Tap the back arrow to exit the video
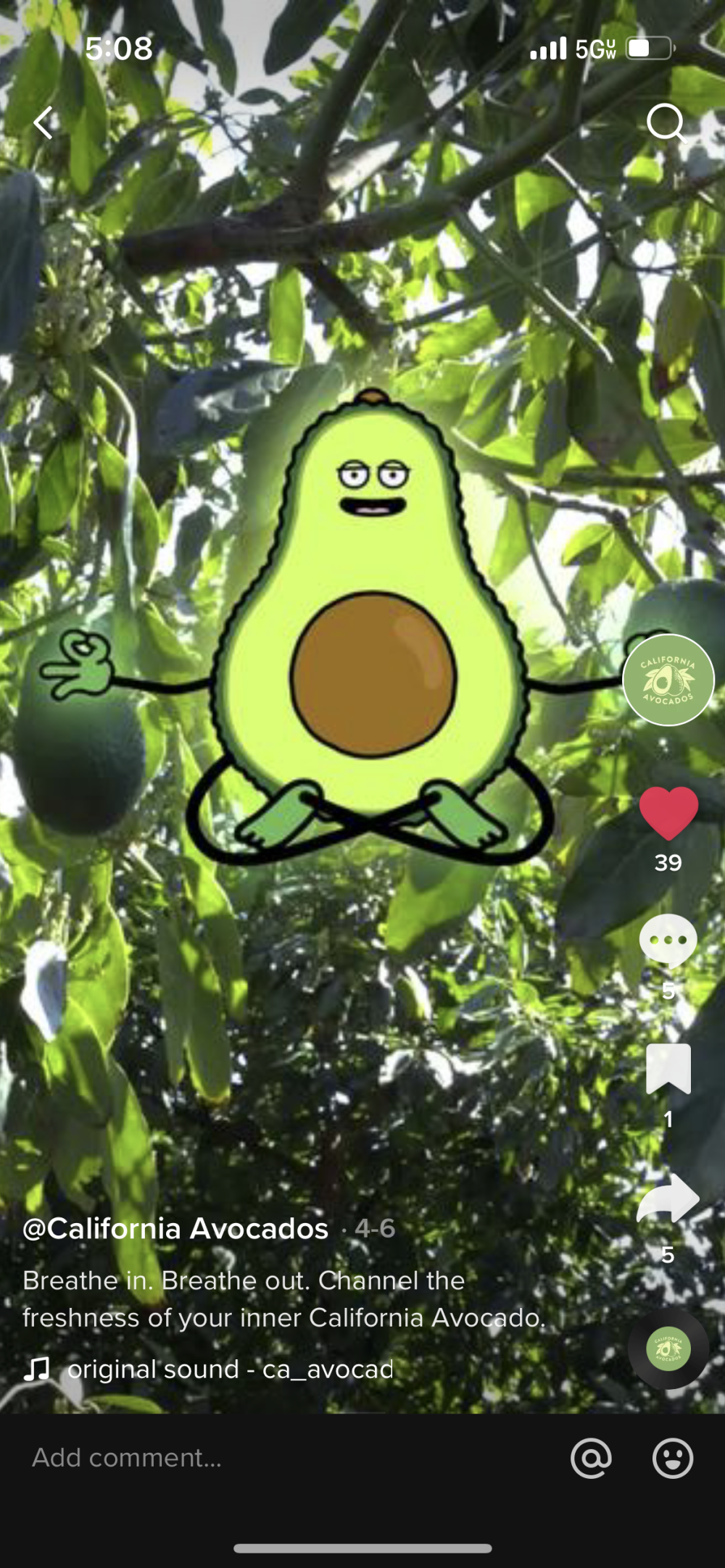 (45, 123)
